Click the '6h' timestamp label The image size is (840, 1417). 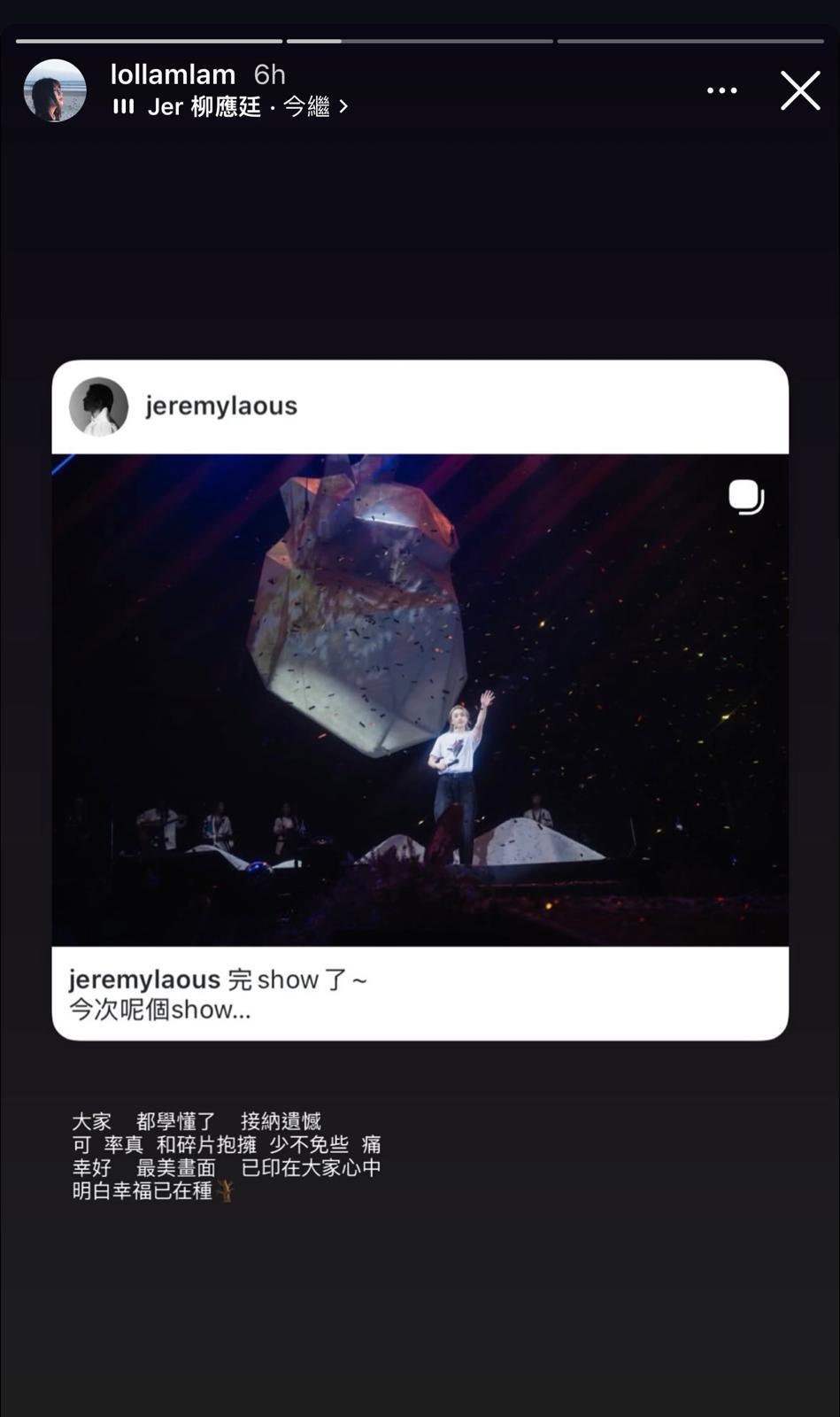click(269, 74)
